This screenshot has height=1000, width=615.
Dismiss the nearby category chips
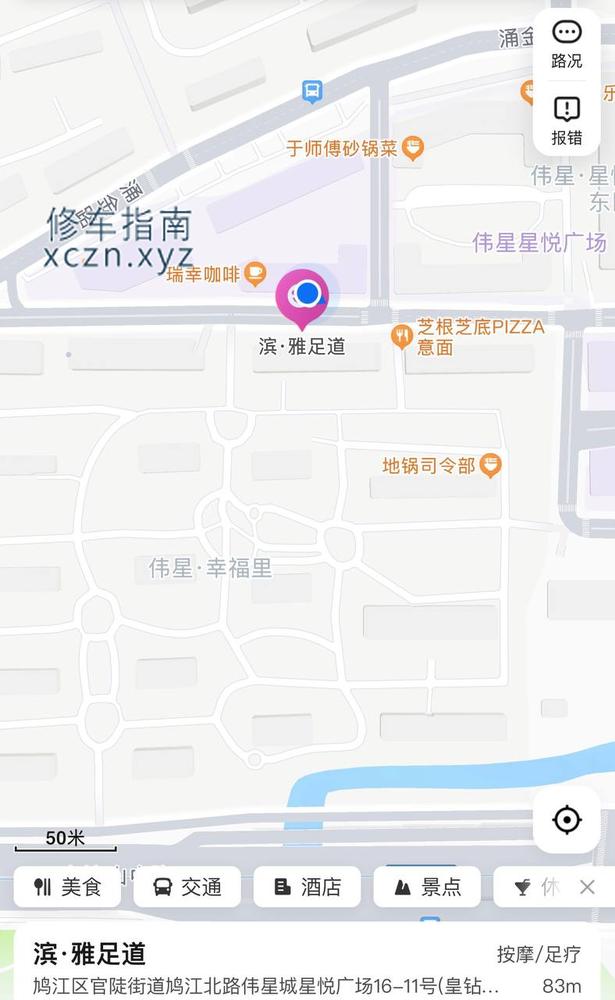(x=587, y=887)
